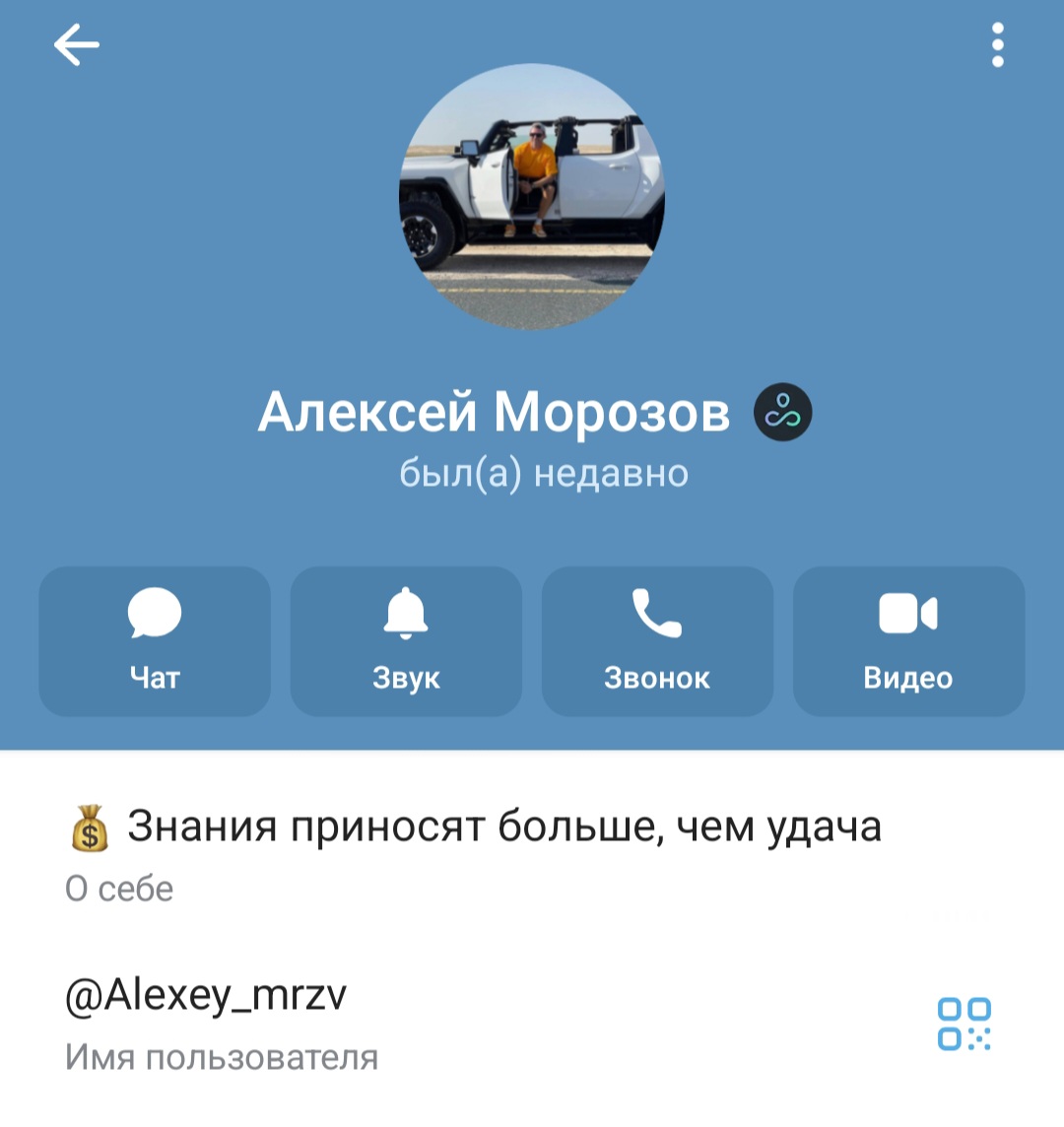Mute notifications with Звук button
This screenshot has height=1127, width=1064.
pyautogui.click(x=406, y=640)
